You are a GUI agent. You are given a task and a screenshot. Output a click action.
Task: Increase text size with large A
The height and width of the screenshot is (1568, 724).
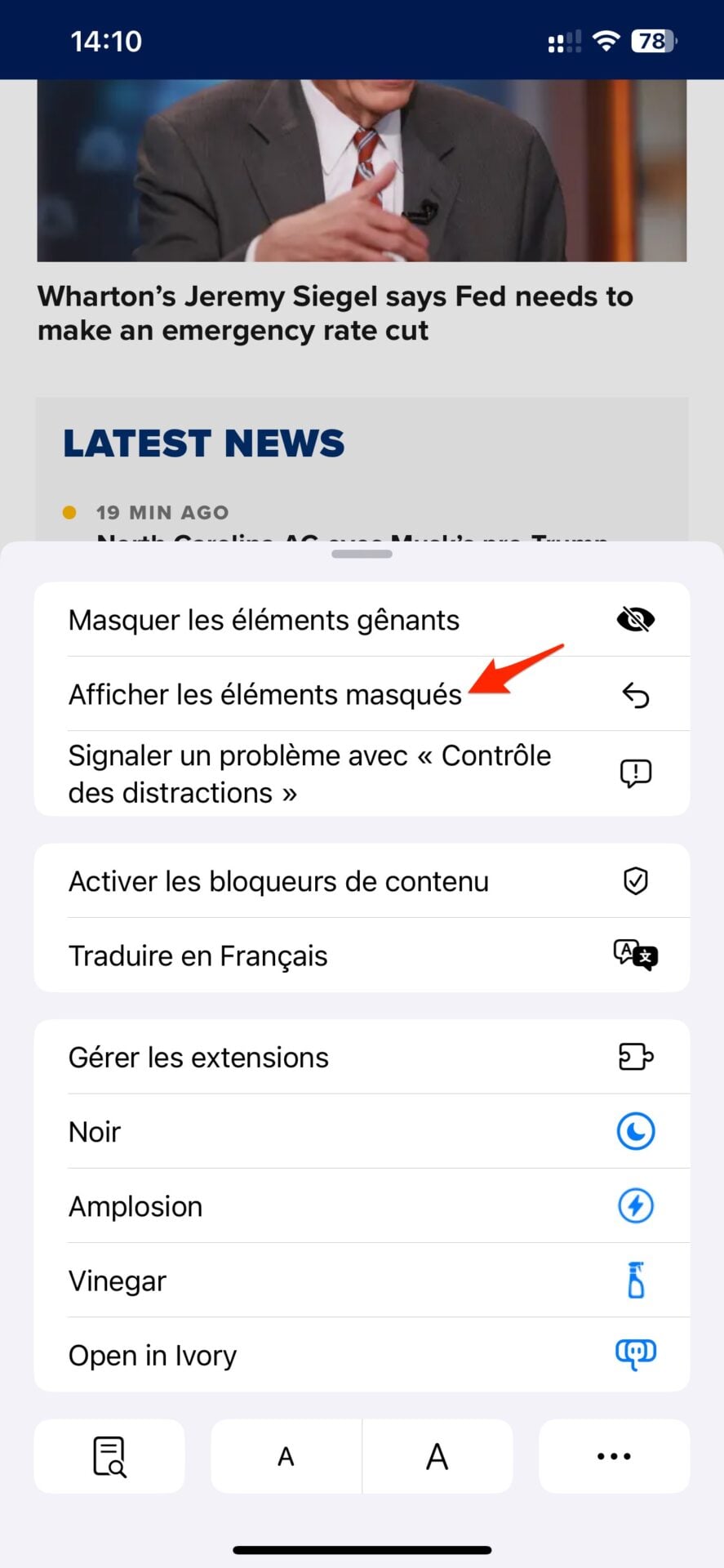point(438,1456)
